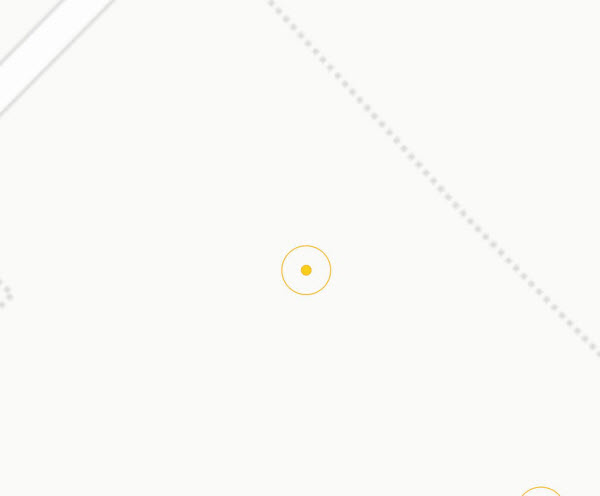This screenshot has width=600, height=496.
Task: Select the yellow circular map marker
Action: (306, 270)
